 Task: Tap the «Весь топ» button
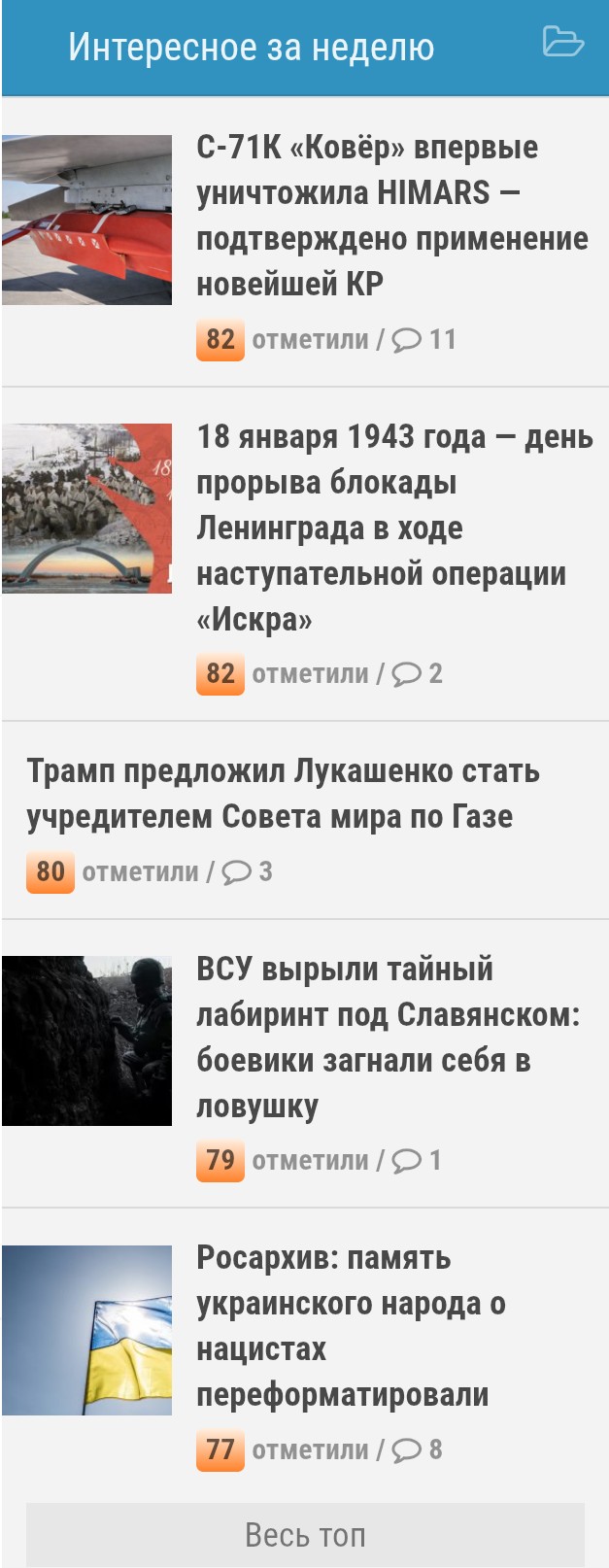coord(305,1535)
